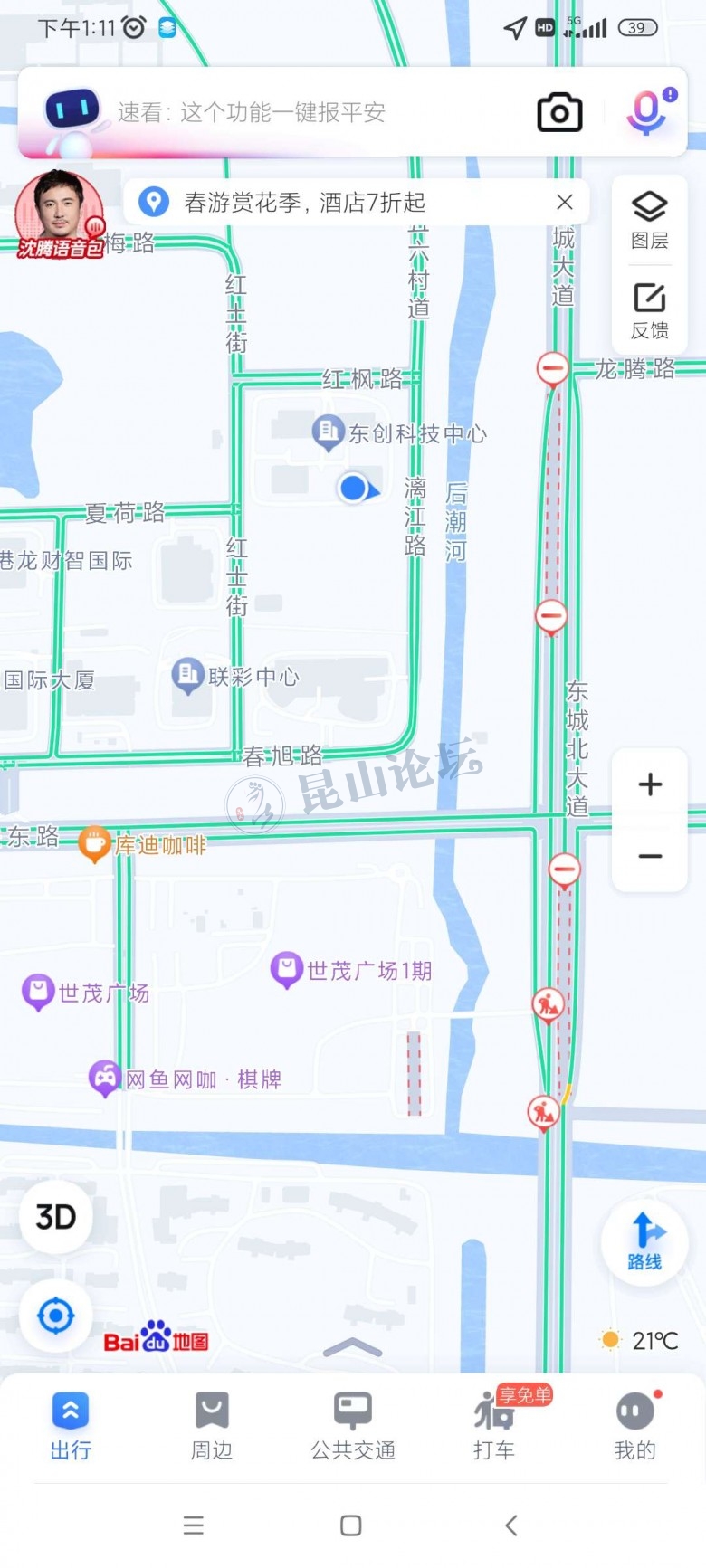
Task: Go back with the system back button
Action: coord(511,1525)
